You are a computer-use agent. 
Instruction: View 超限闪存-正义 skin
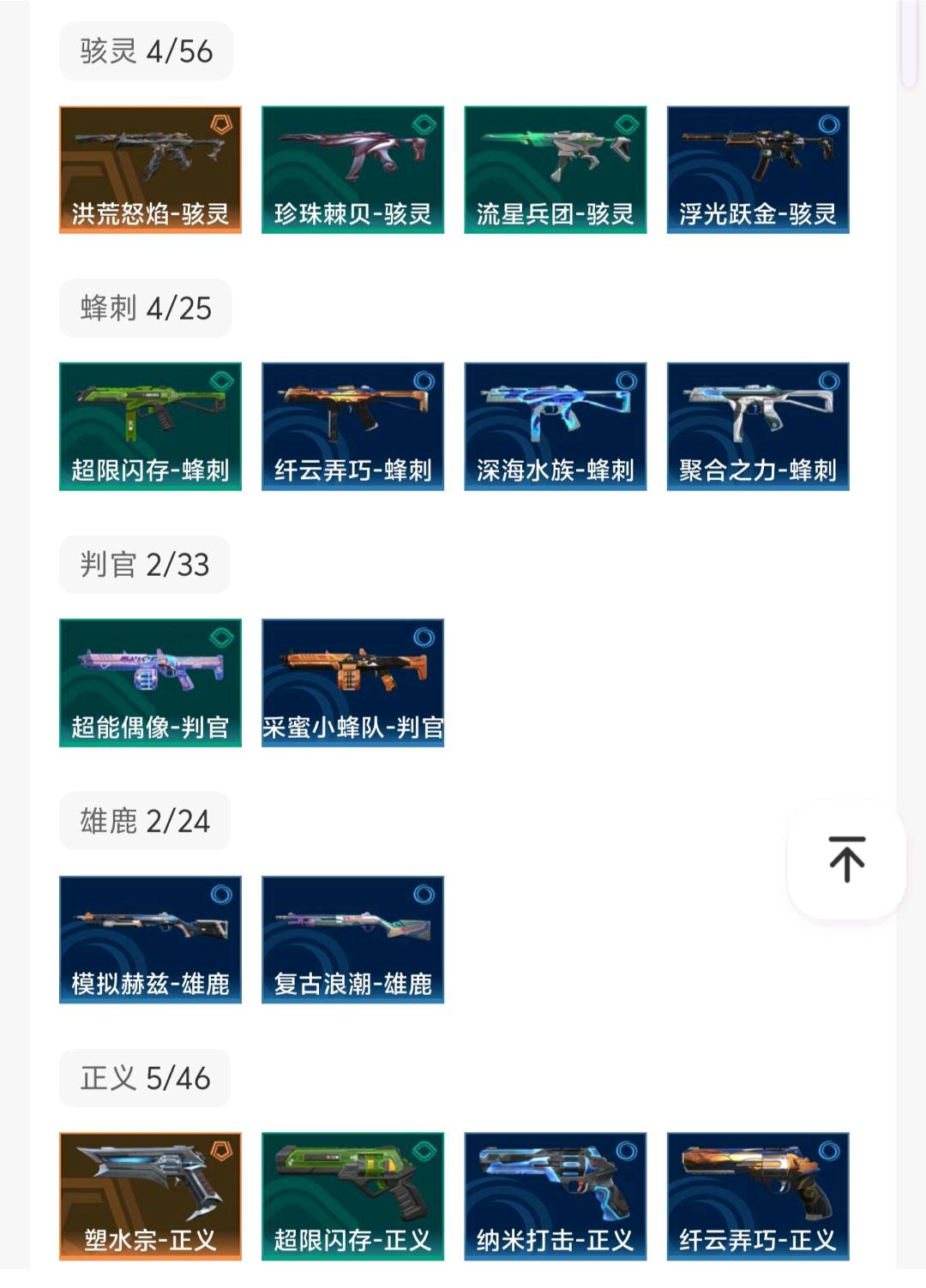(352, 1196)
